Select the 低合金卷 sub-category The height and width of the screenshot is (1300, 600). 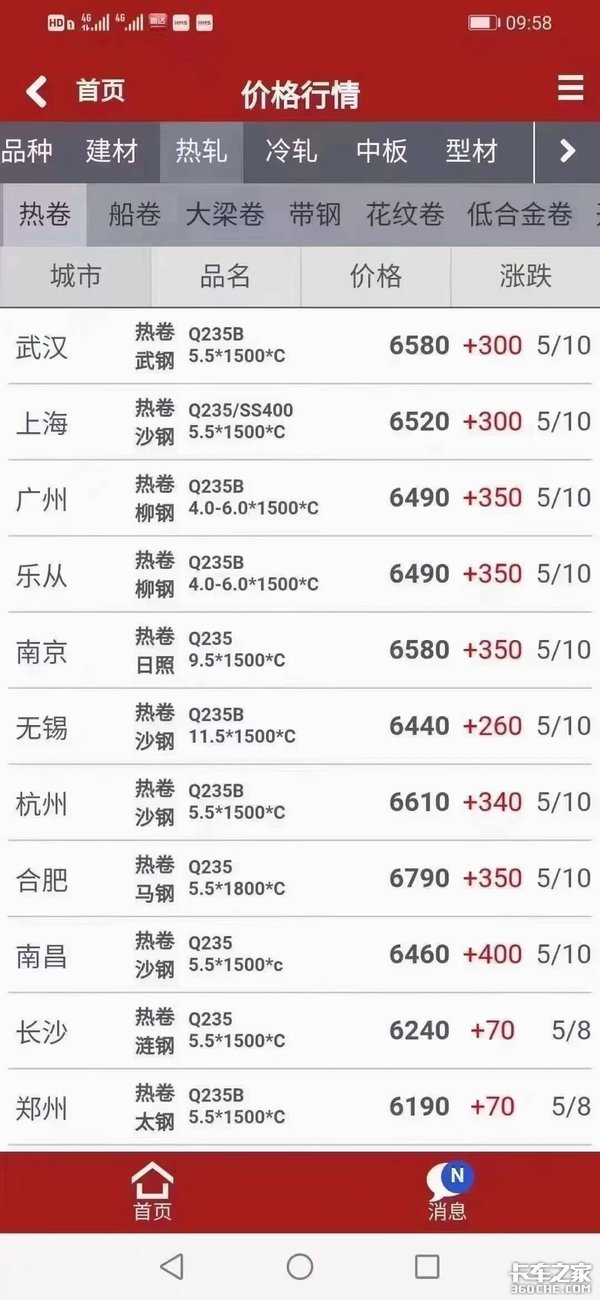[x=520, y=214]
